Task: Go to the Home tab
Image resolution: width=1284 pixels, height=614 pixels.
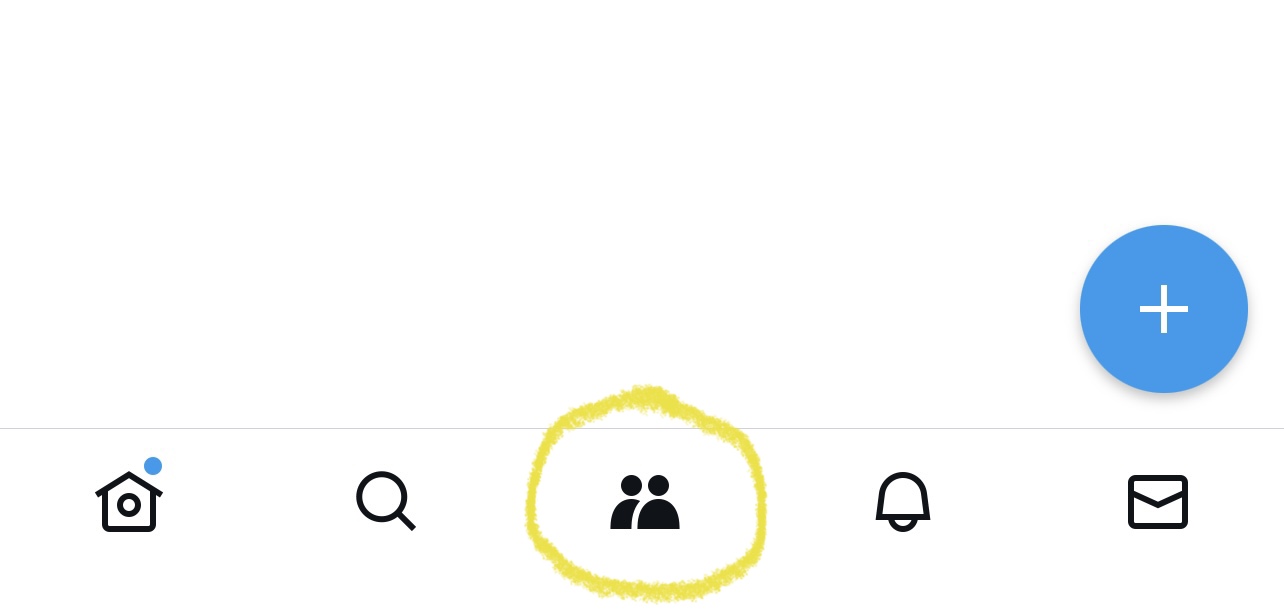Action: [129, 501]
